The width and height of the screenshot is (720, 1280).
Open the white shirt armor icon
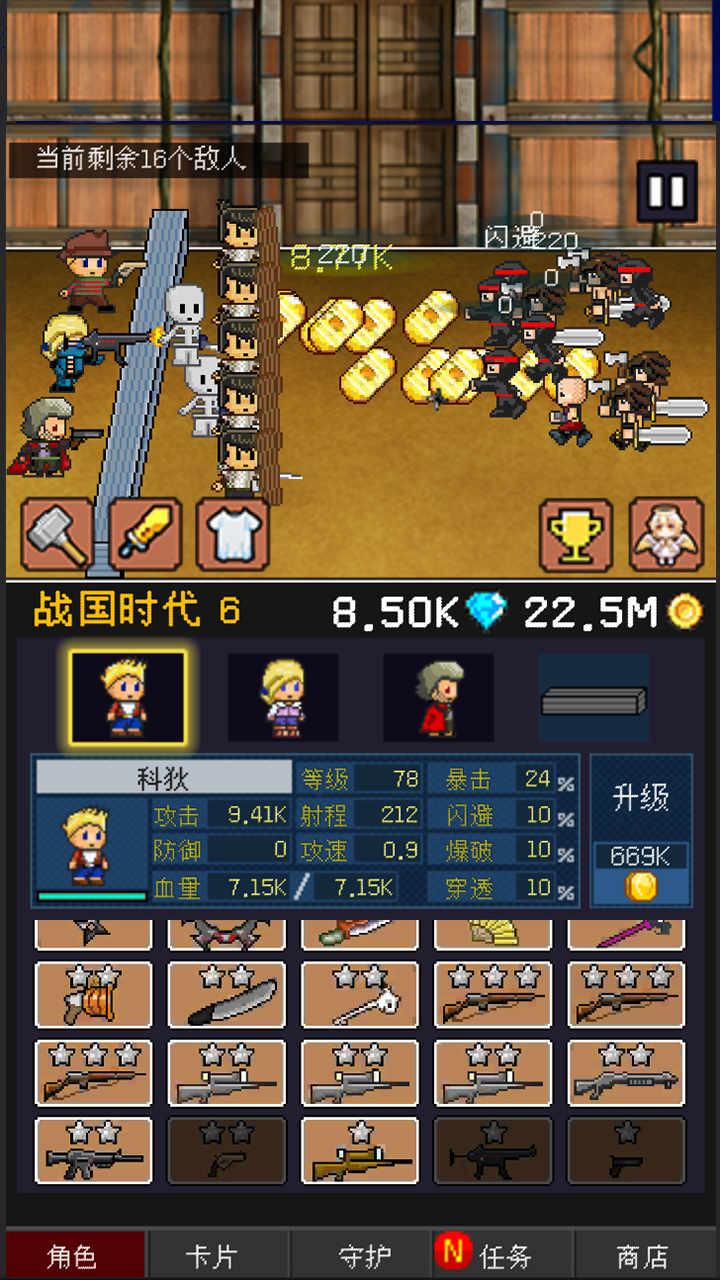(x=232, y=535)
